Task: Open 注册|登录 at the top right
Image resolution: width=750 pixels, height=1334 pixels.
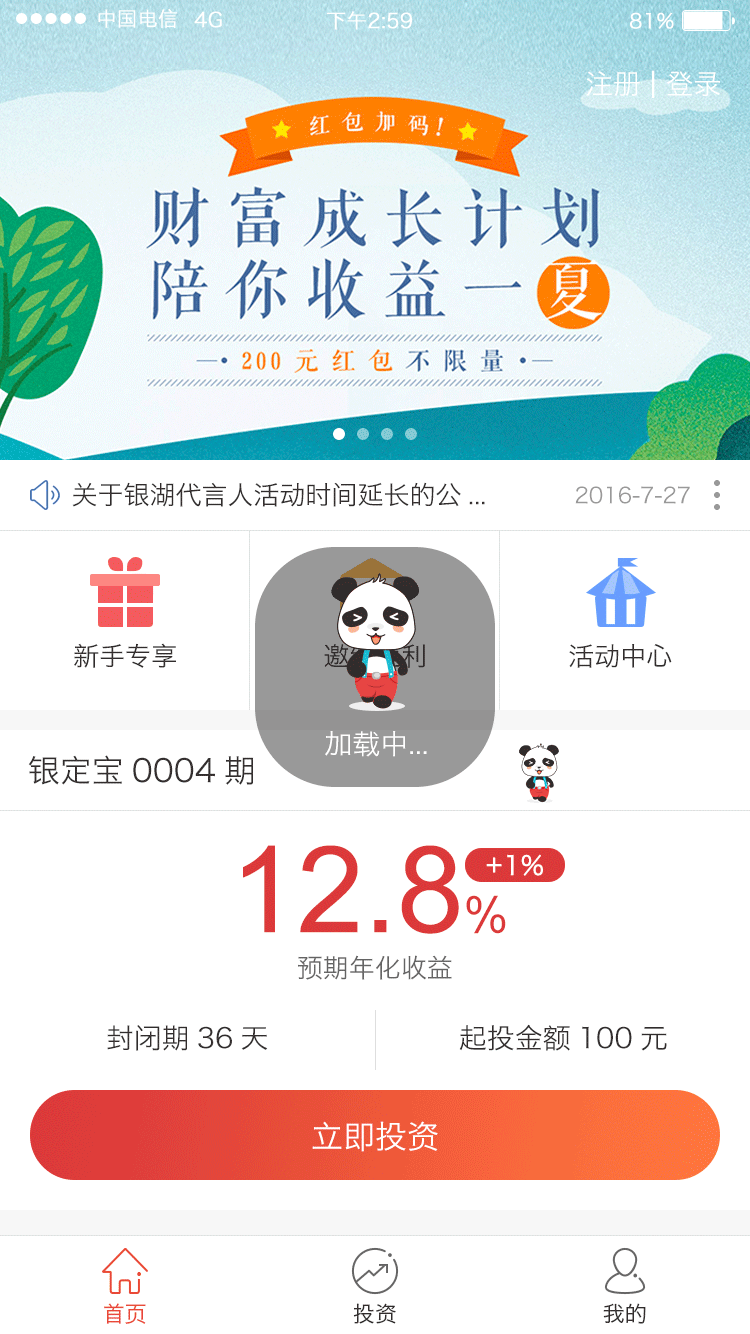Action: tap(652, 86)
